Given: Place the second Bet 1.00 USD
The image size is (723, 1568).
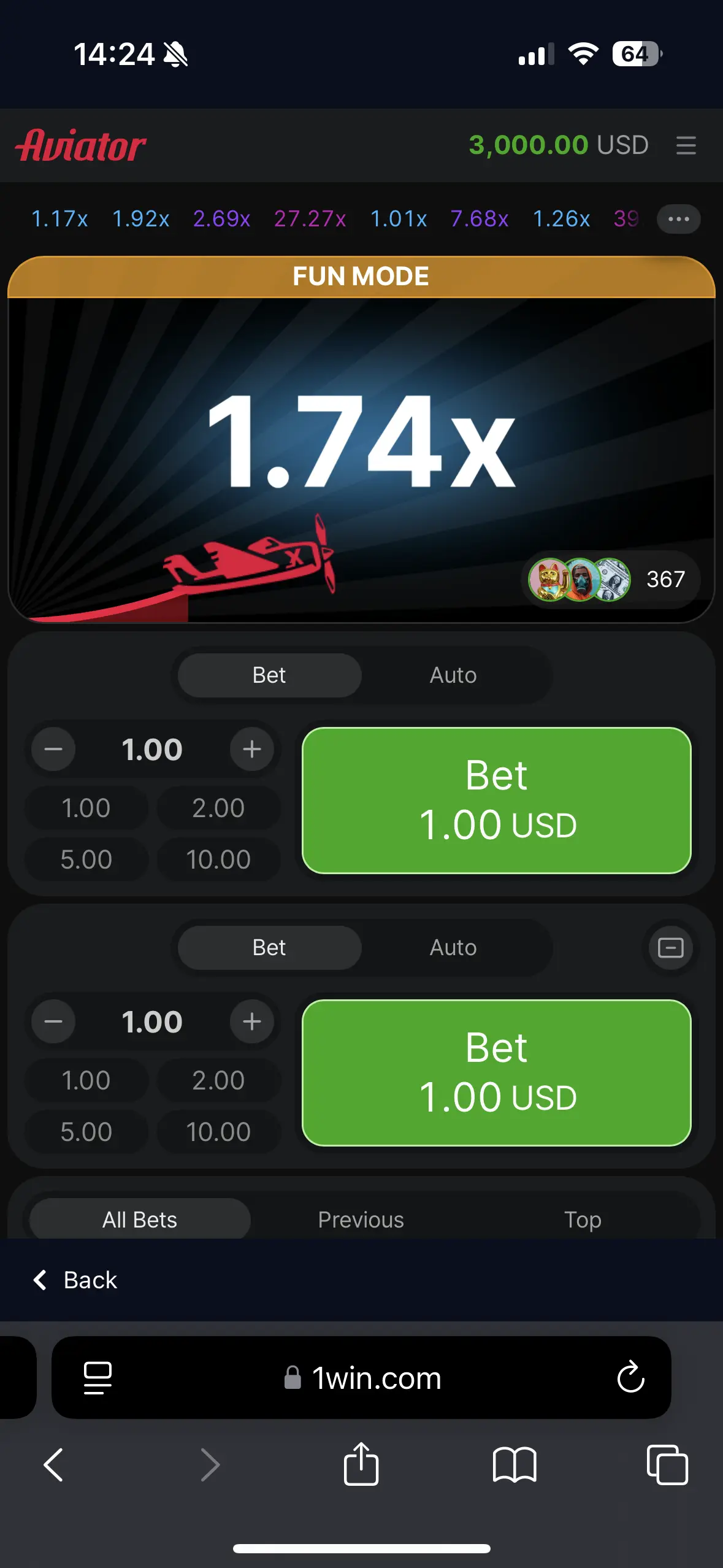Looking at the screenshot, I should [497, 1072].
